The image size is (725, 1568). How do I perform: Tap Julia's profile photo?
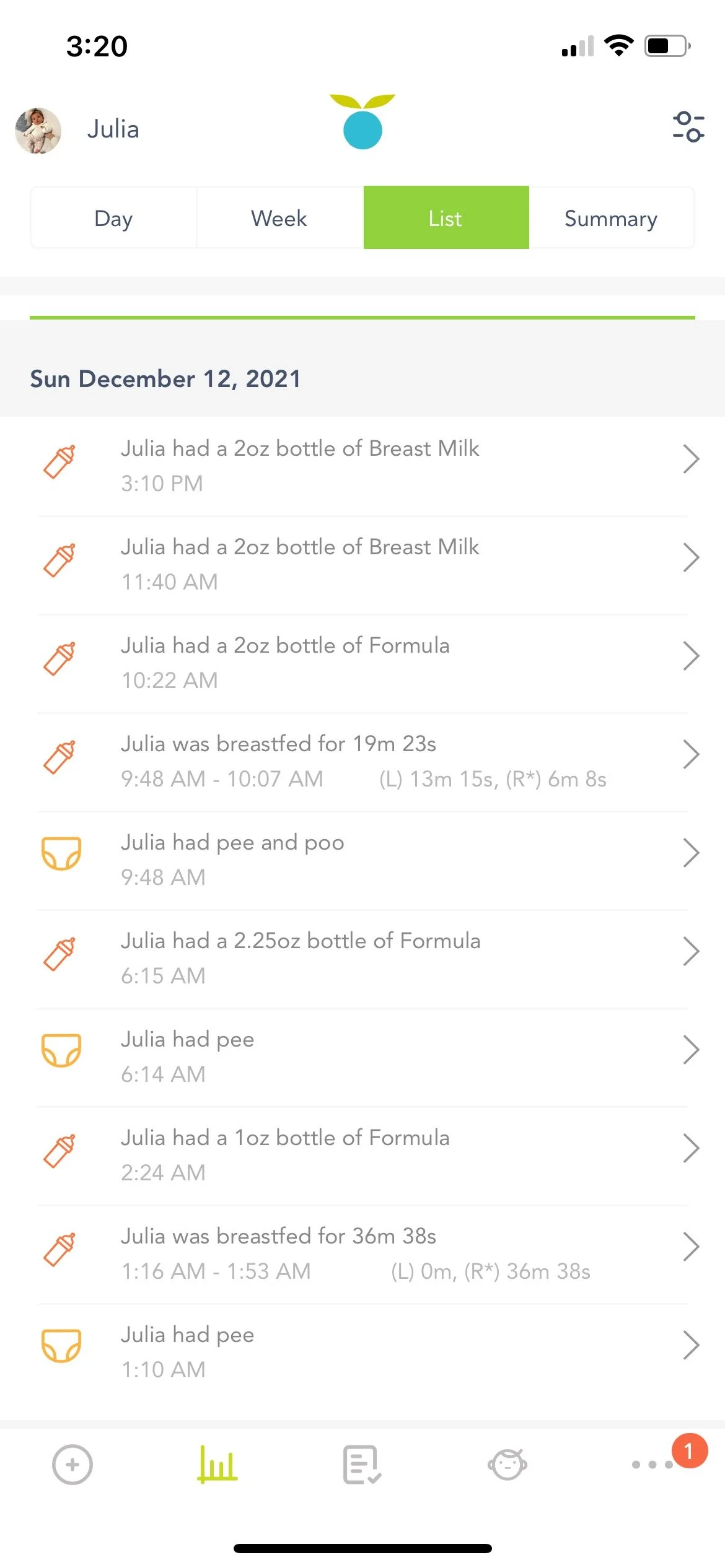click(x=38, y=130)
